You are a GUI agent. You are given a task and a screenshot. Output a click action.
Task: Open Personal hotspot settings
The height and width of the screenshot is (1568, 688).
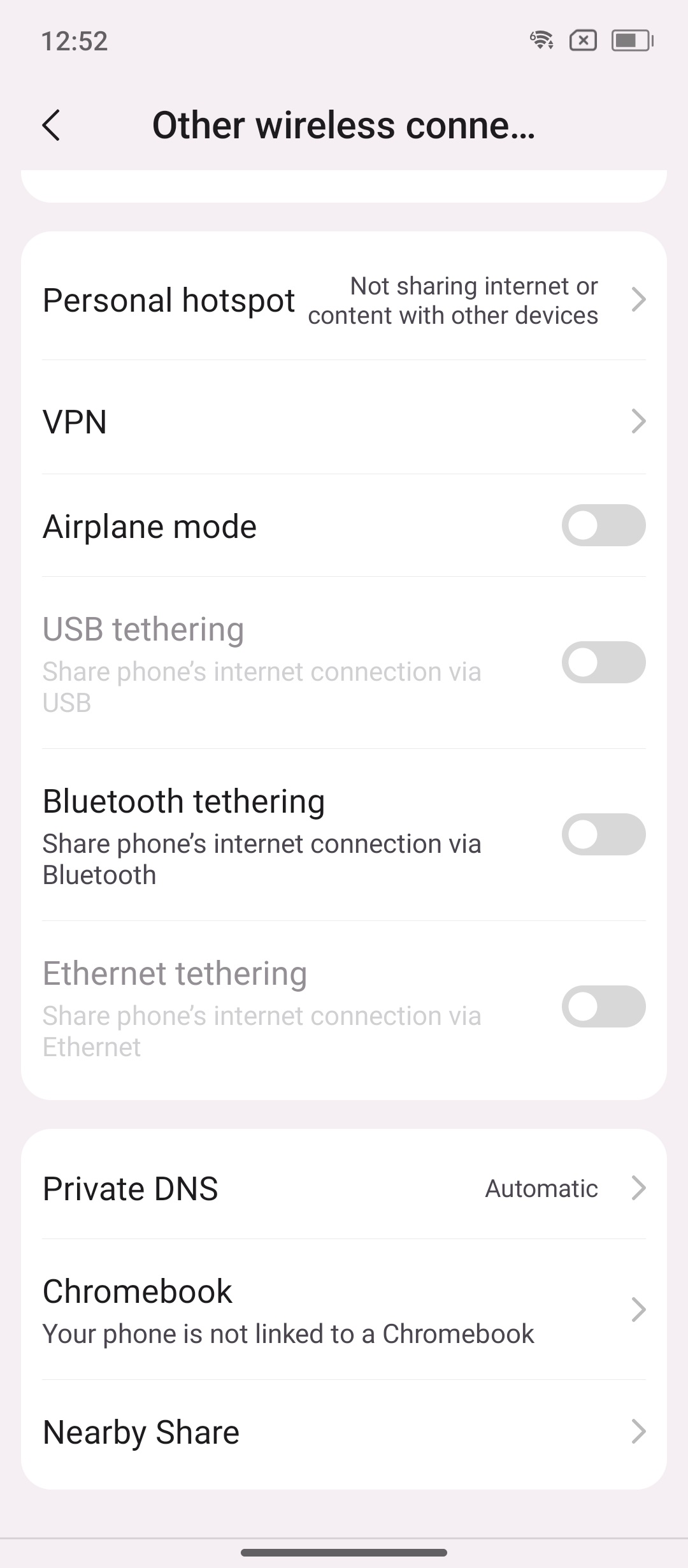344,300
